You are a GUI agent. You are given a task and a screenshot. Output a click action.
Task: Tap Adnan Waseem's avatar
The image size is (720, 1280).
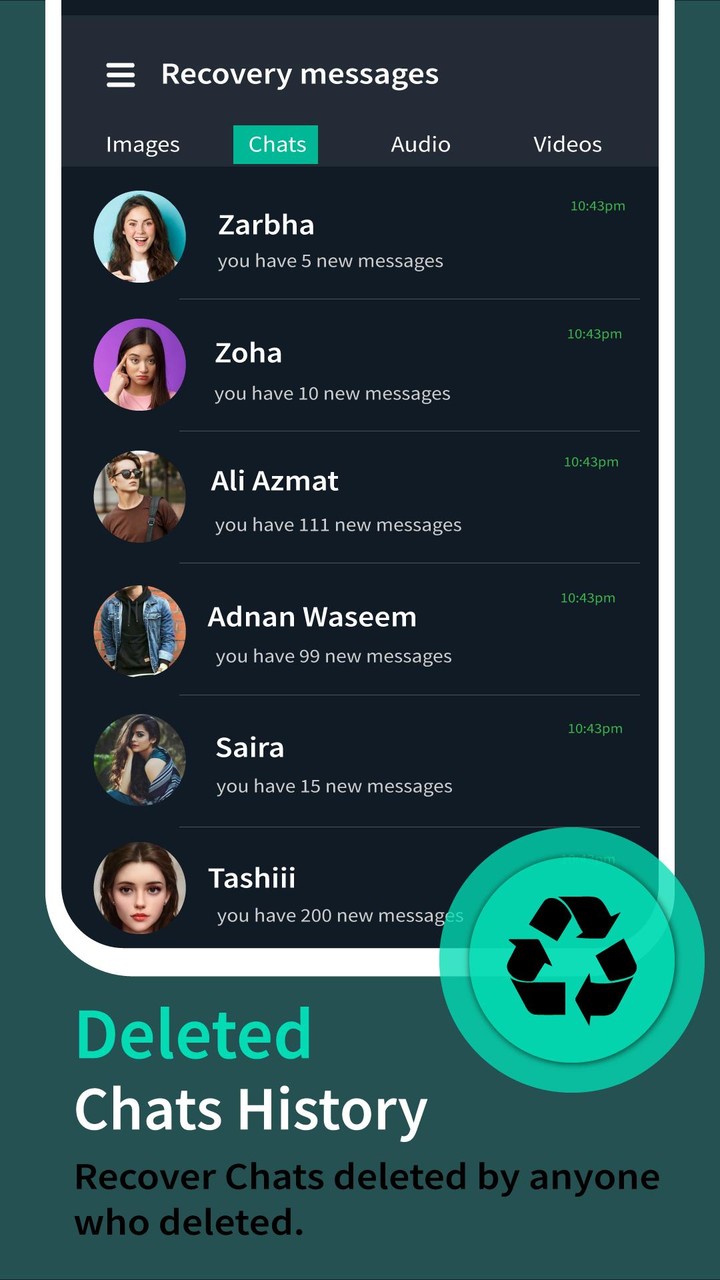pyautogui.click(x=139, y=630)
